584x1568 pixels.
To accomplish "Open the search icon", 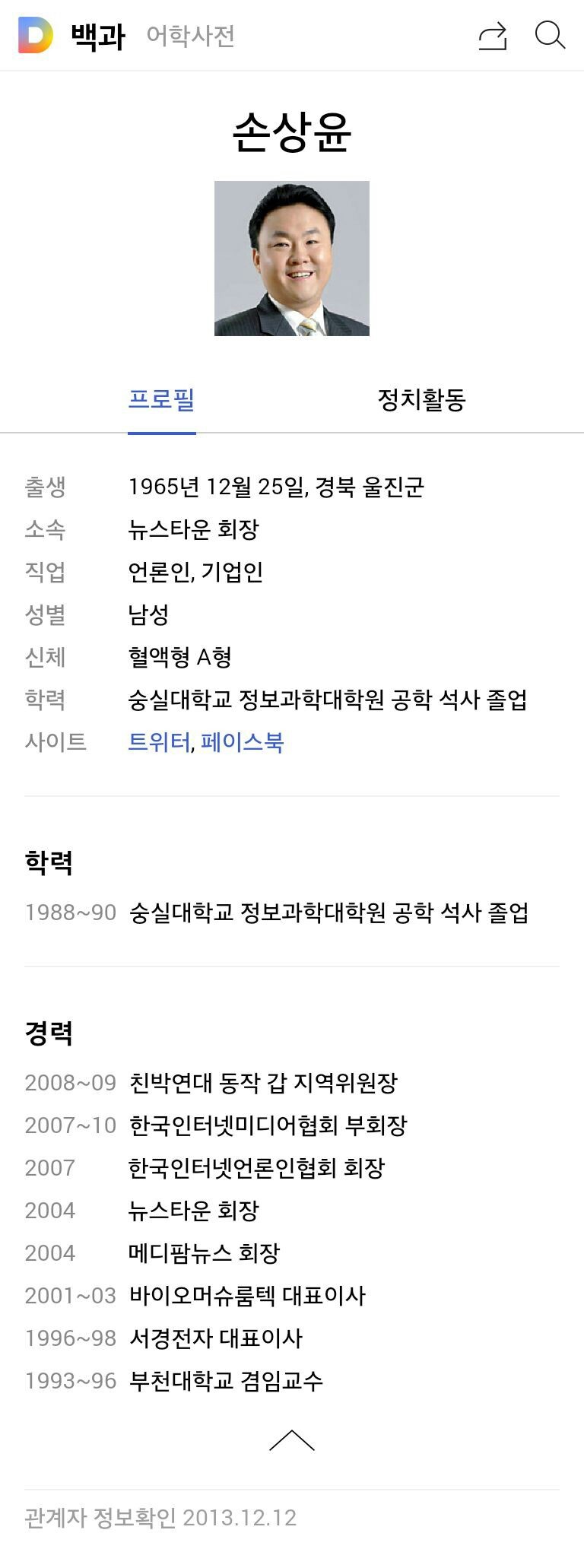I will point(549,35).
